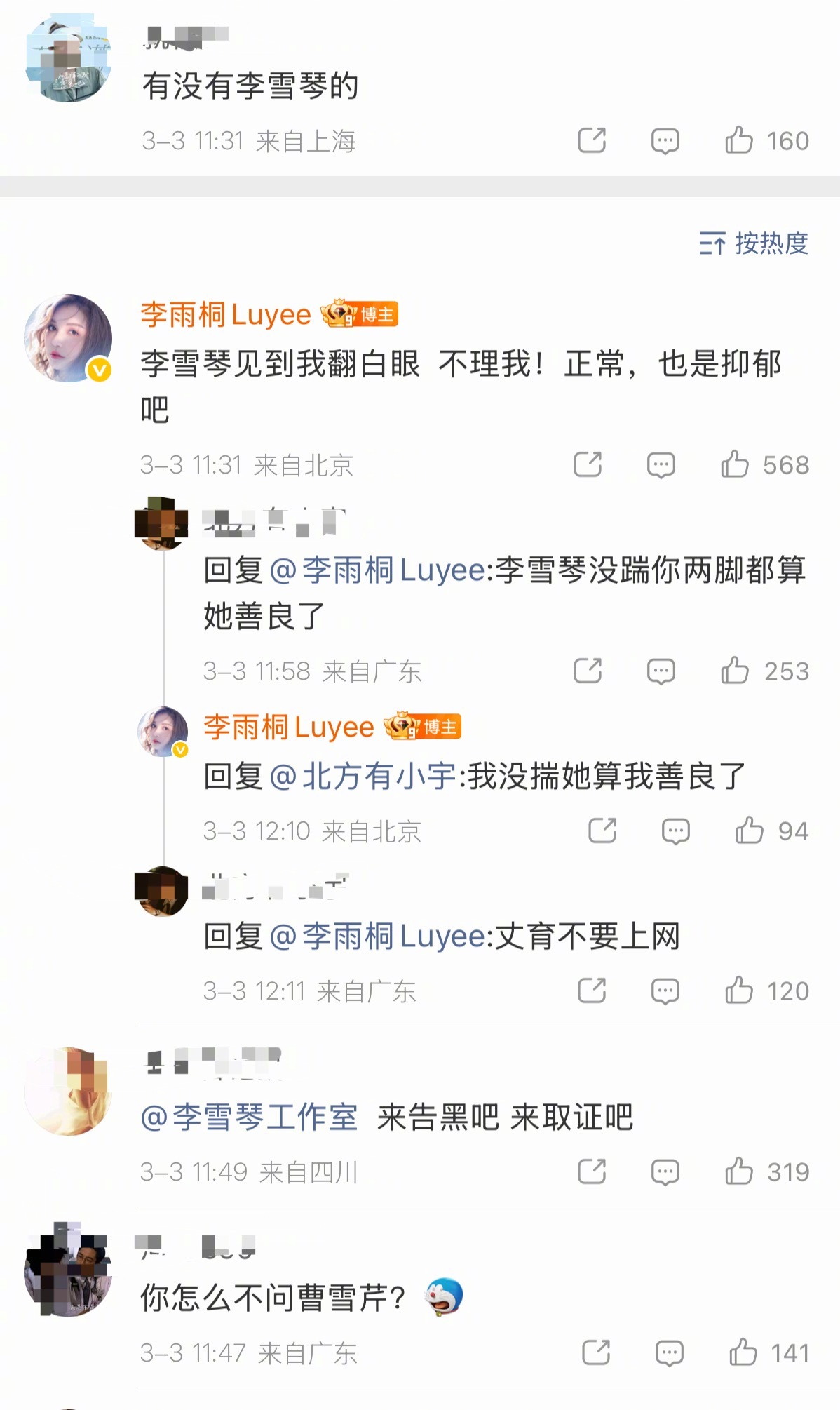Open the comment icon on 北方有小宇's reply
This screenshot has width=840, height=1410.
(x=660, y=671)
